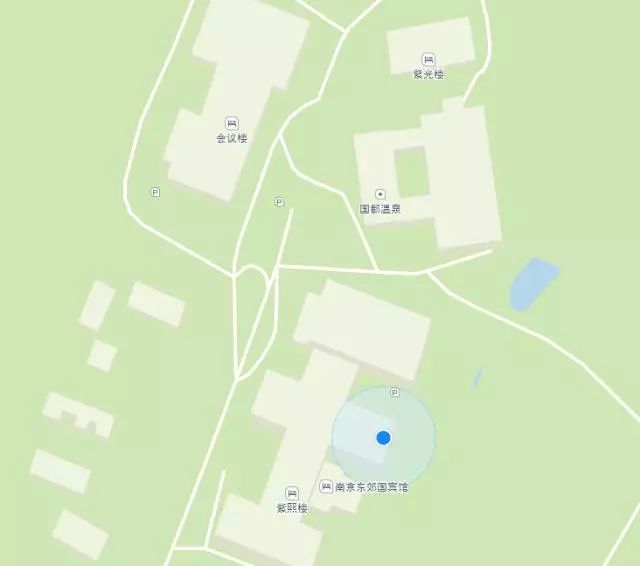Tap the 紫熙楼 hotel marker
The image size is (640, 566).
[x=292, y=493]
